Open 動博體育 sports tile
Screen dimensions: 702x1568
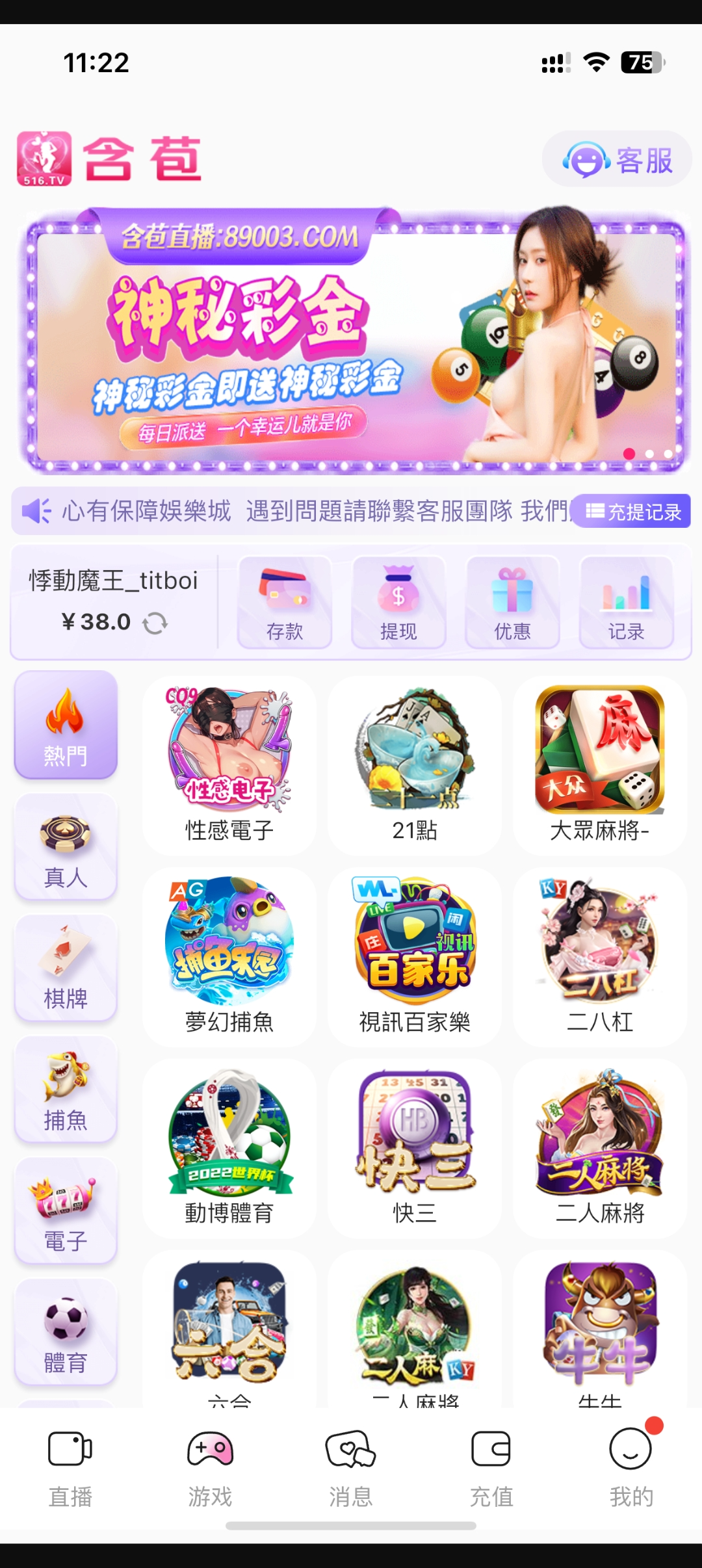[x=229, y=1147]
